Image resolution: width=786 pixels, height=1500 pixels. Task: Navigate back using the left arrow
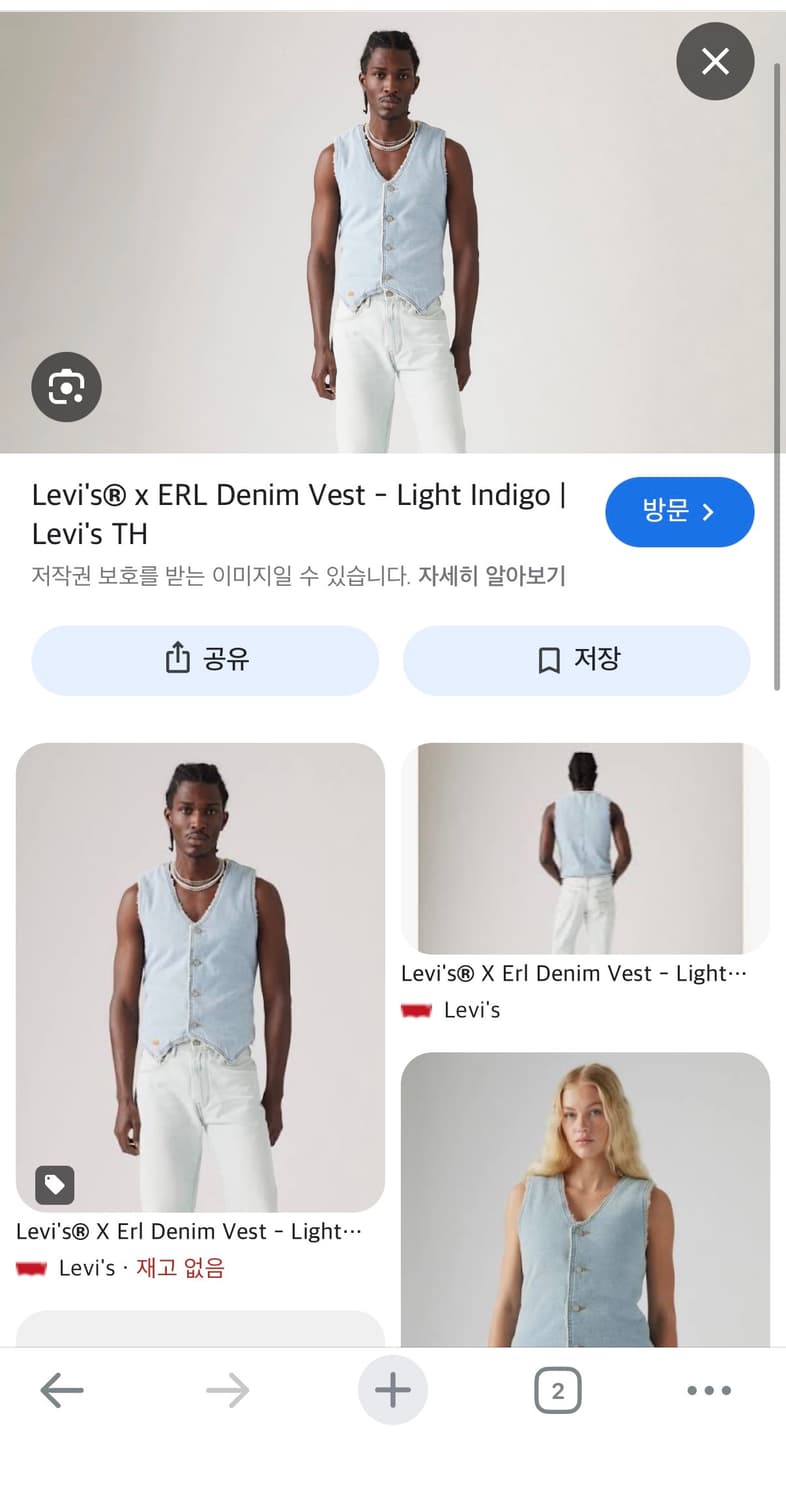coord(62,1390)
